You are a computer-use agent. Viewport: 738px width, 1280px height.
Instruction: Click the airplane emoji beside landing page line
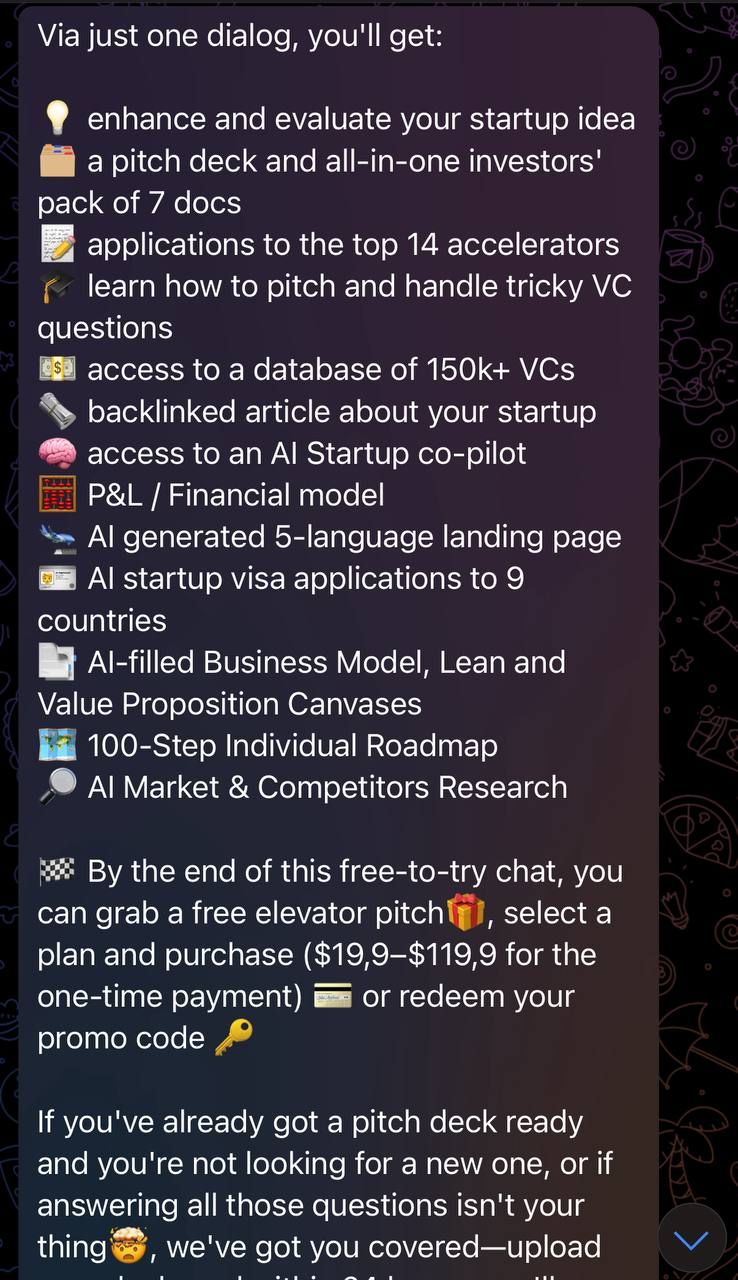[57, 536]
